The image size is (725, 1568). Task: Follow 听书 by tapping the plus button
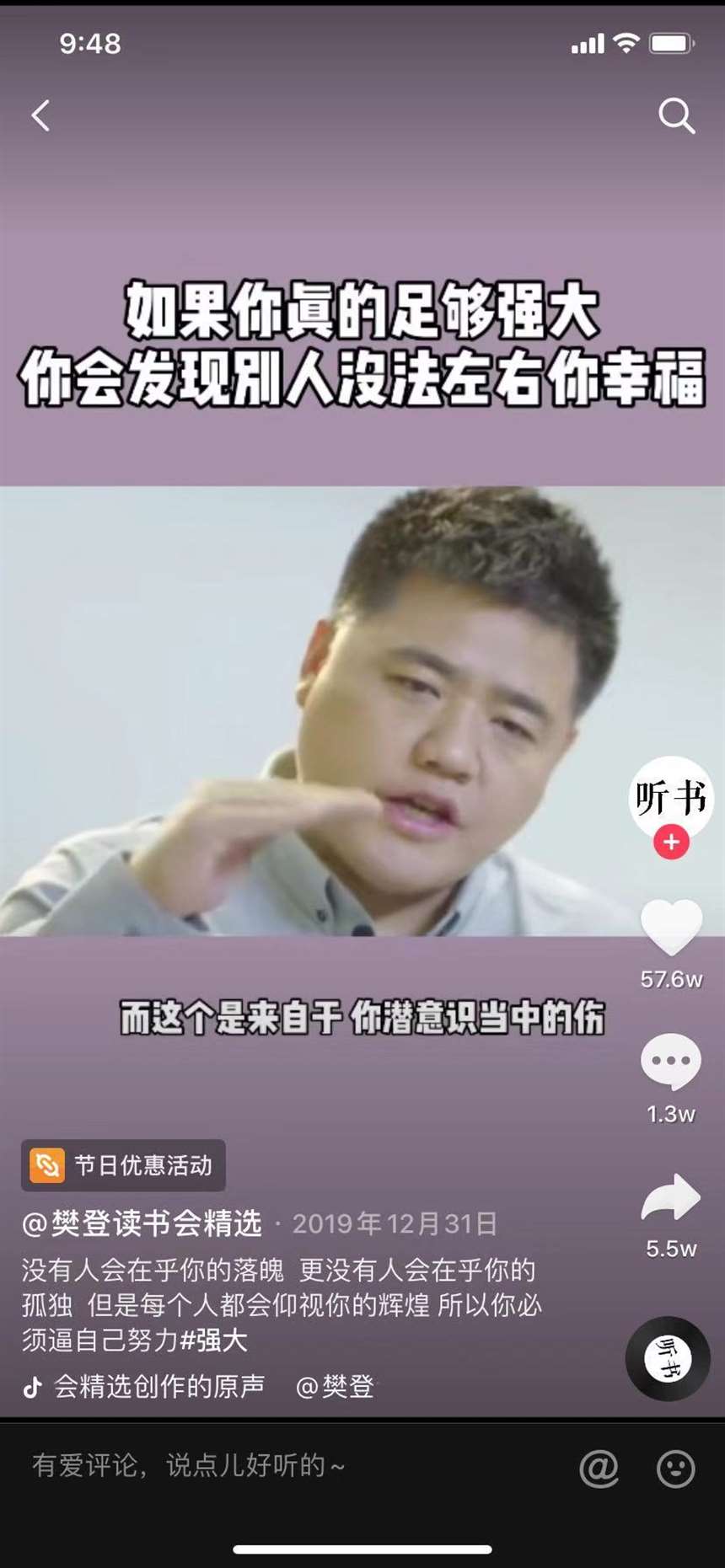coord(669,840)
